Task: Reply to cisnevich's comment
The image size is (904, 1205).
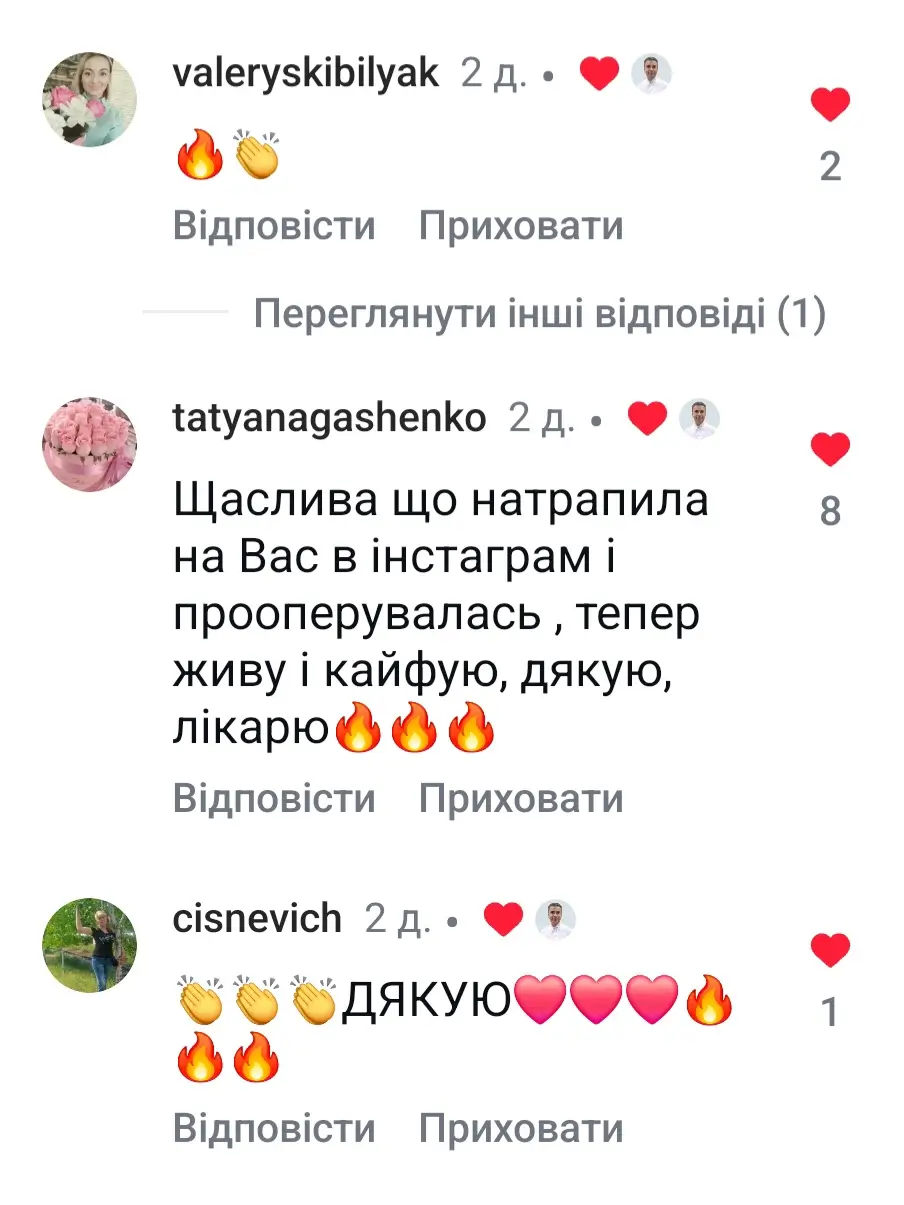Action: [274, 1128]
